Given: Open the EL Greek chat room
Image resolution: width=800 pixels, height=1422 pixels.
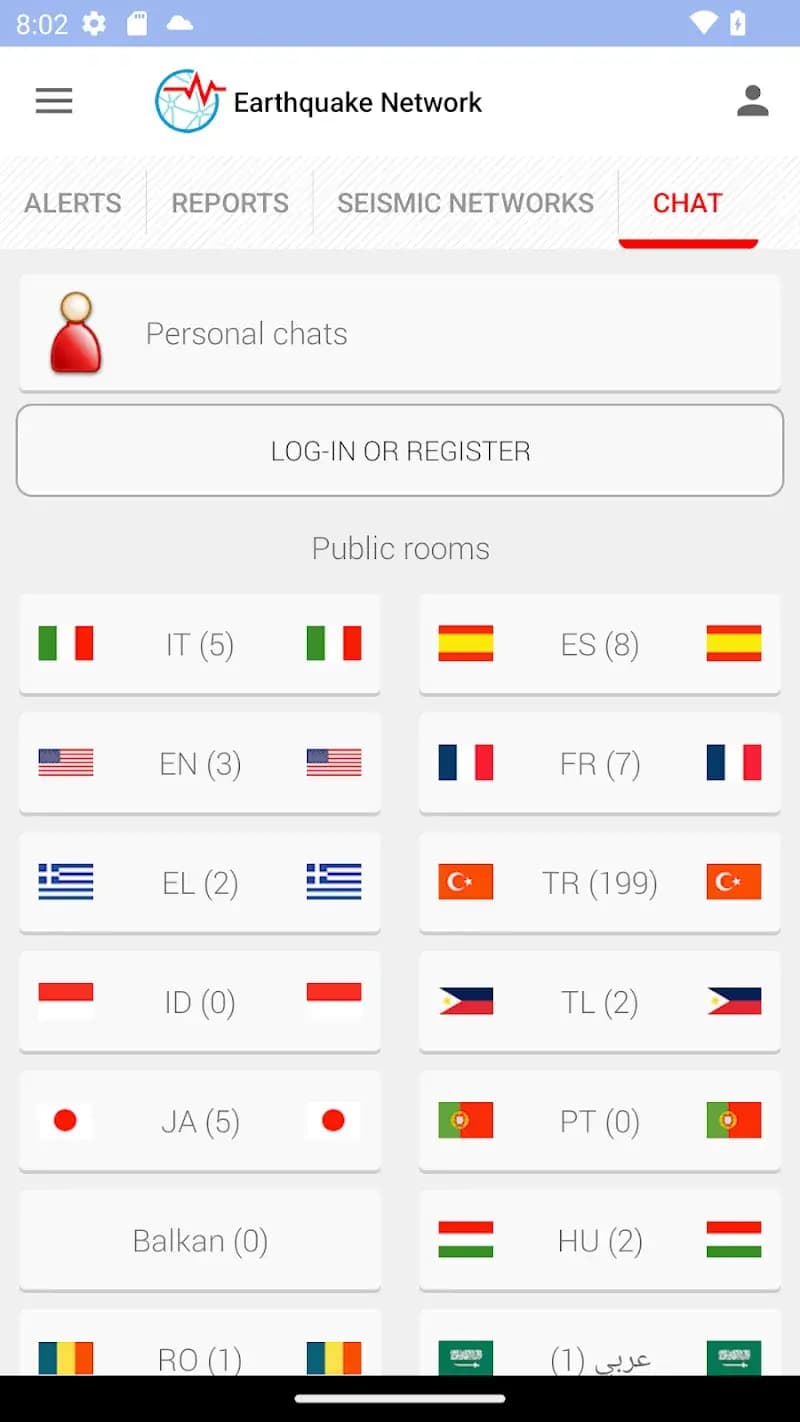Looking at the screenshot, I should [x=200, y=882].
